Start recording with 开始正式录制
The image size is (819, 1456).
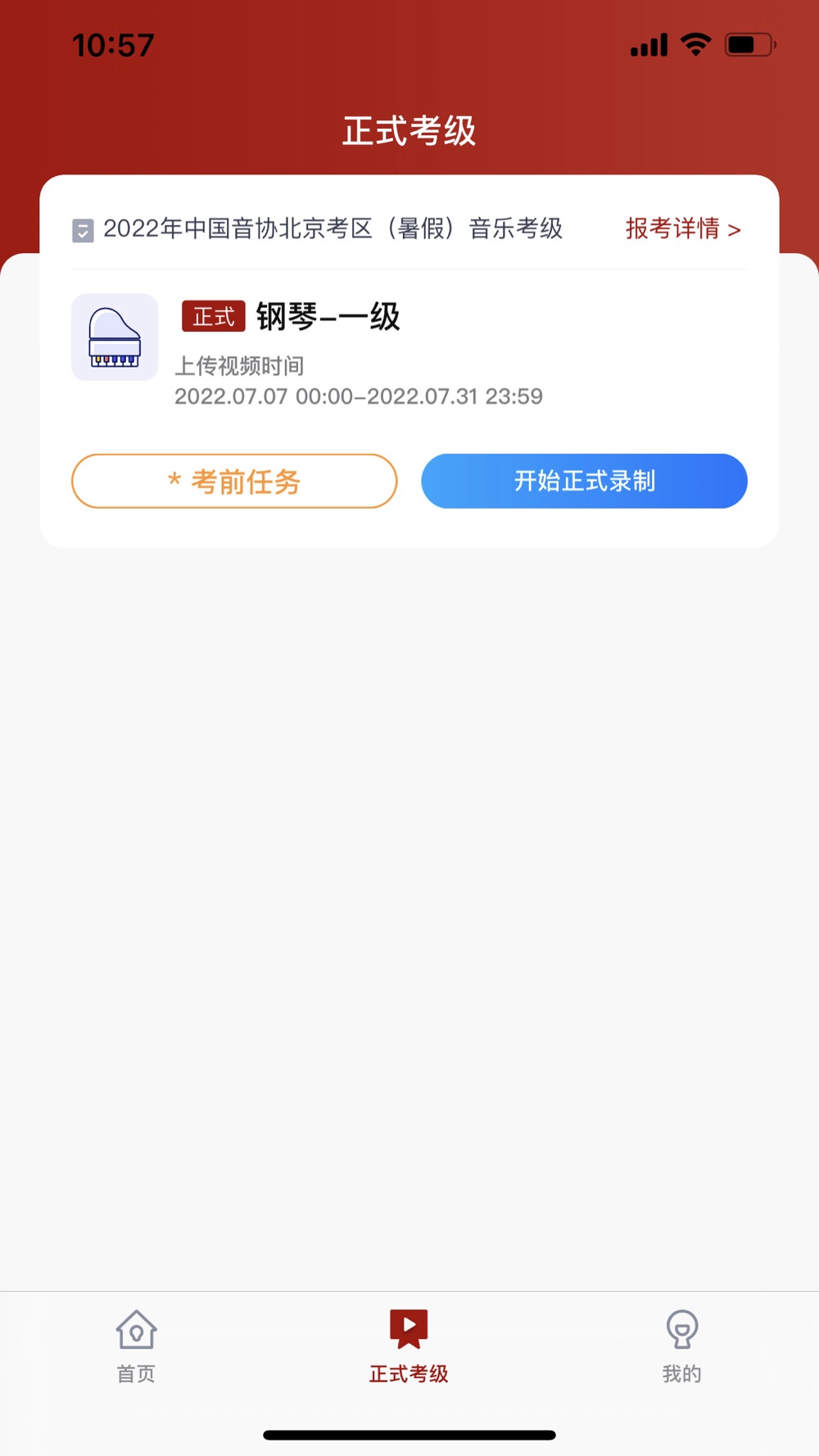pyautogui.click(x=584, y=482)
